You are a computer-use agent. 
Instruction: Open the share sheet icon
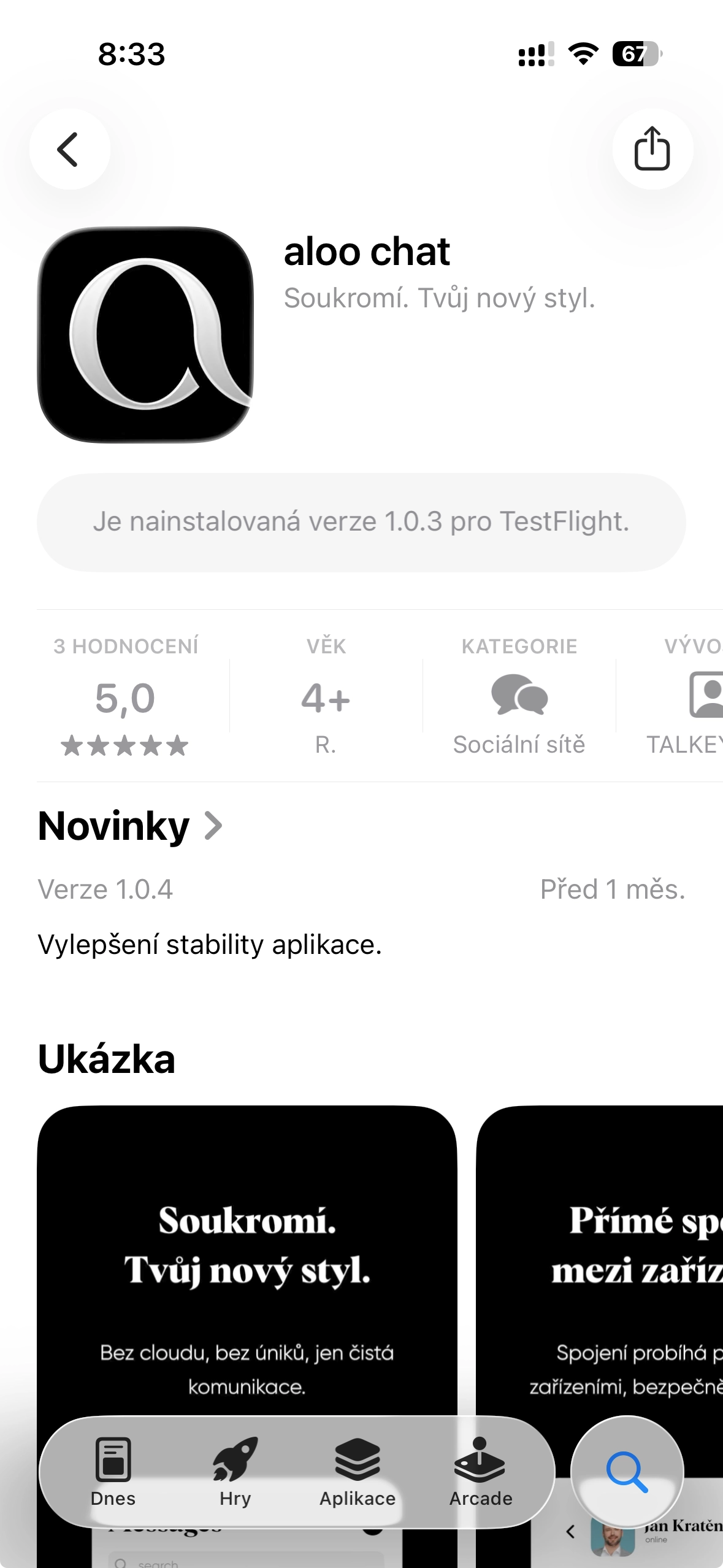652,149
